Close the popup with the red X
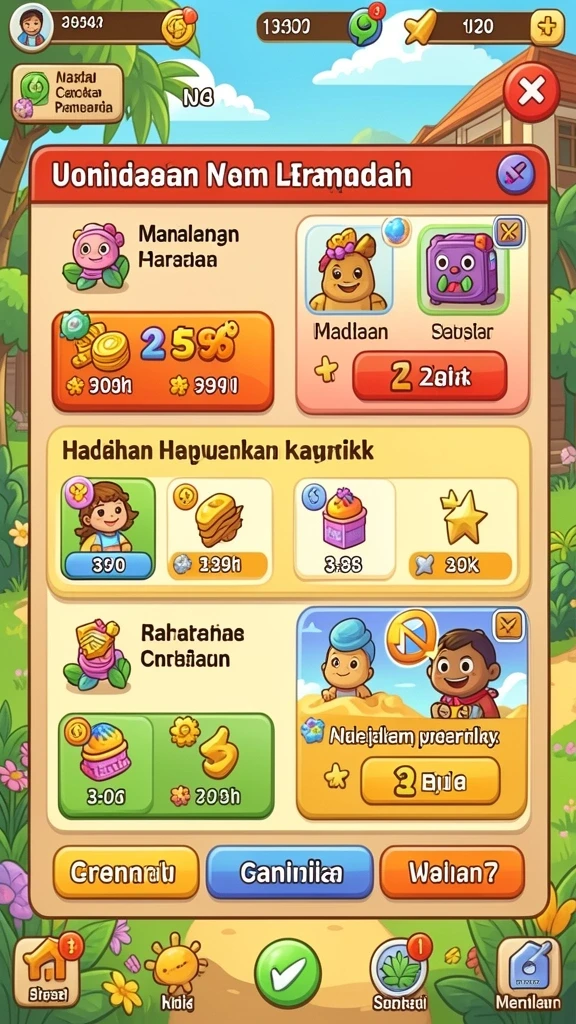Screen dimensions: 576x1024 pyautogui.click(x=531, y=92)
